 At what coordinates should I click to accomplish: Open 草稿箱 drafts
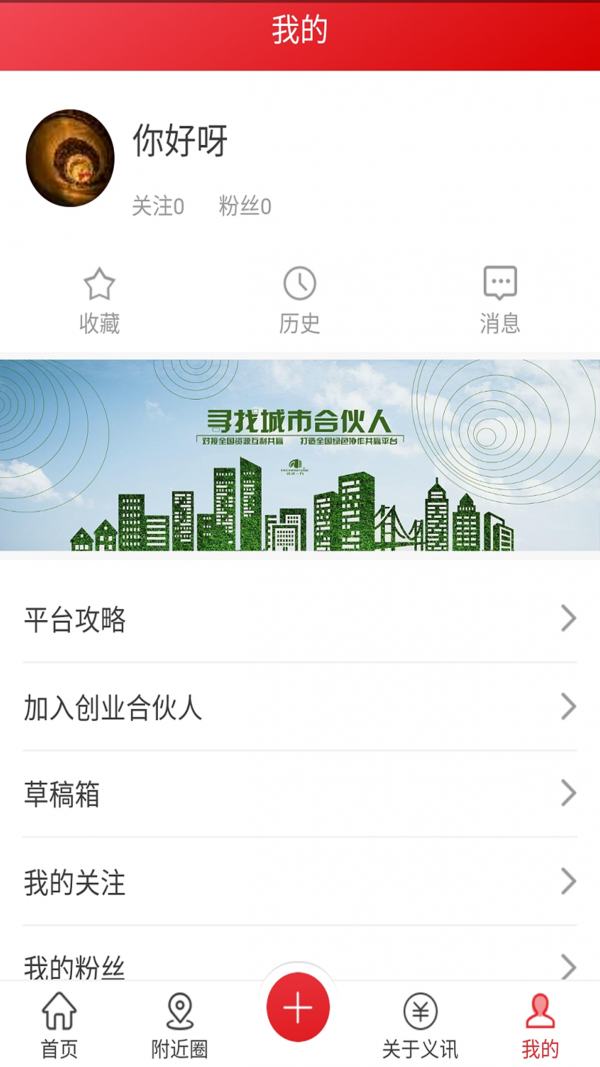[300, 794]
